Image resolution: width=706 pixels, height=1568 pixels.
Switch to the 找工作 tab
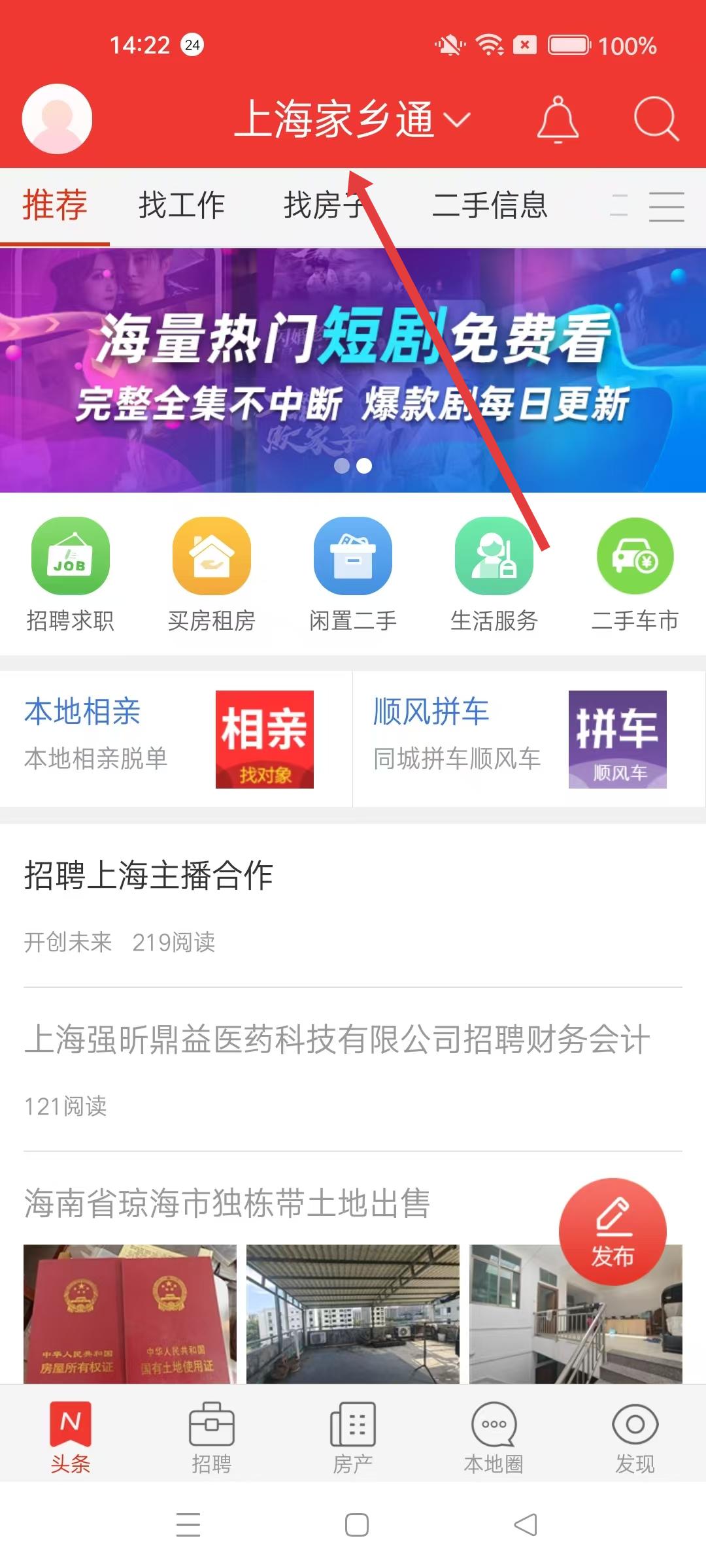click(181, 206)
